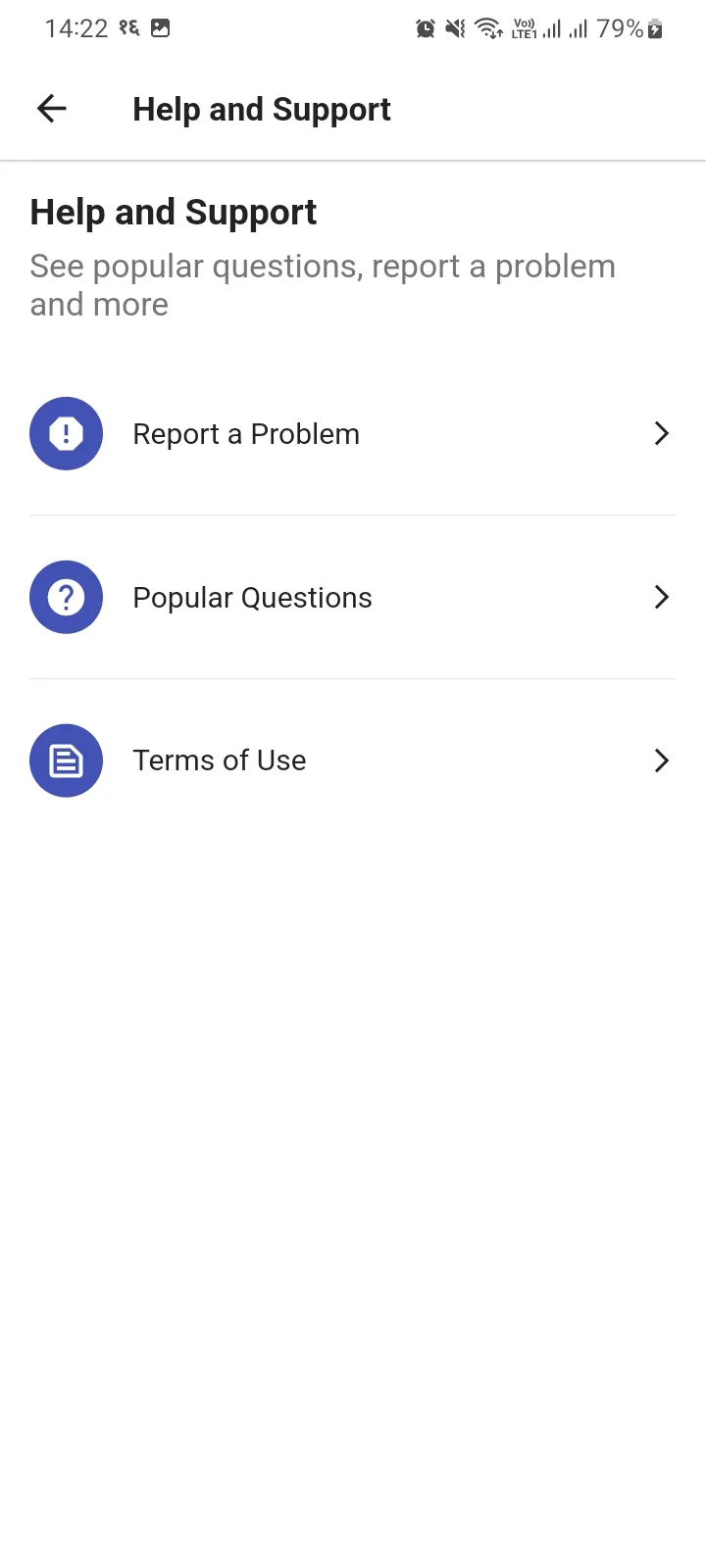Screen dimensions: 706x1568
Task: Expand Terms of Use with the arrow
Action: tap(661, 760)
